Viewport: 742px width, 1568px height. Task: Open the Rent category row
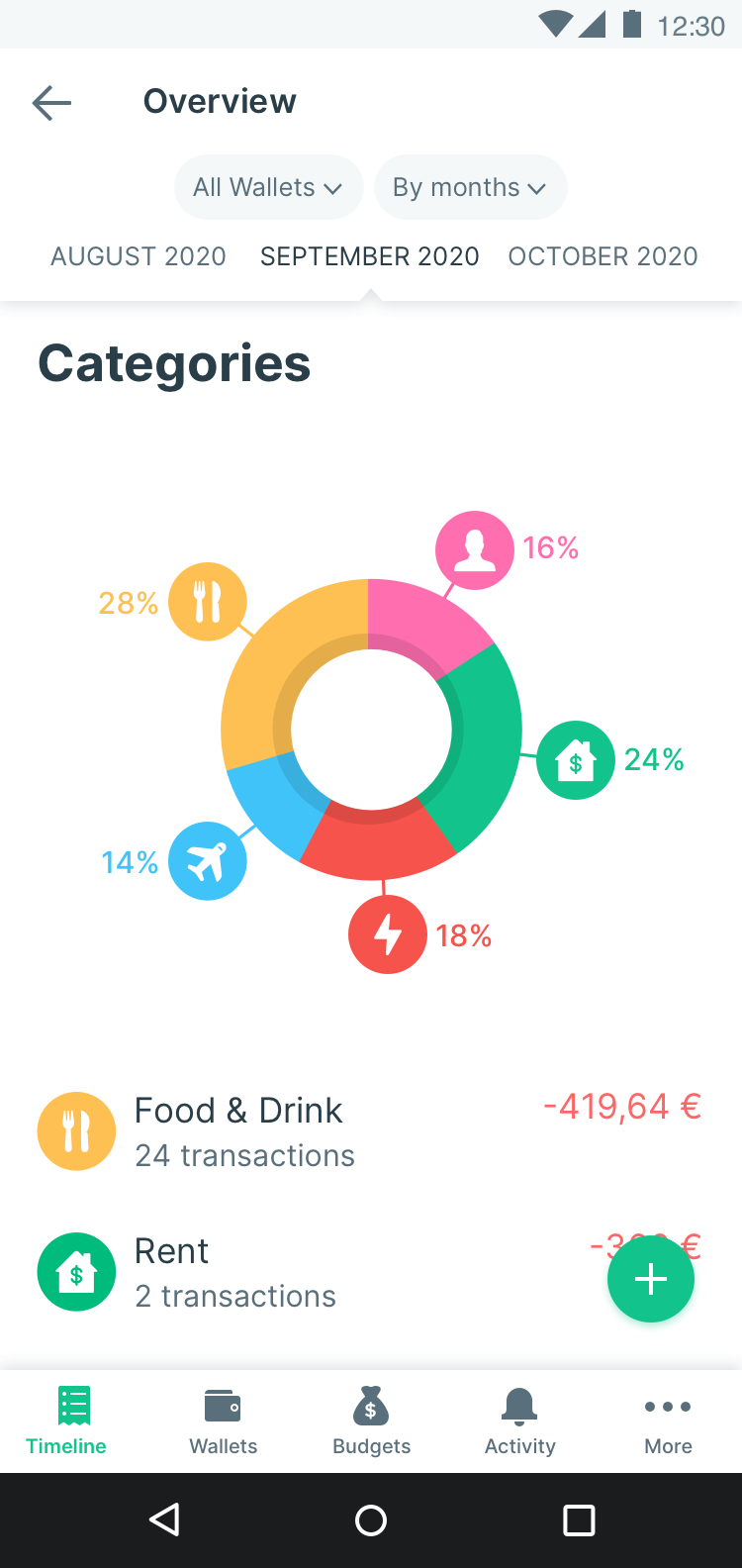pyautogui.click(x=370, y=1271)
